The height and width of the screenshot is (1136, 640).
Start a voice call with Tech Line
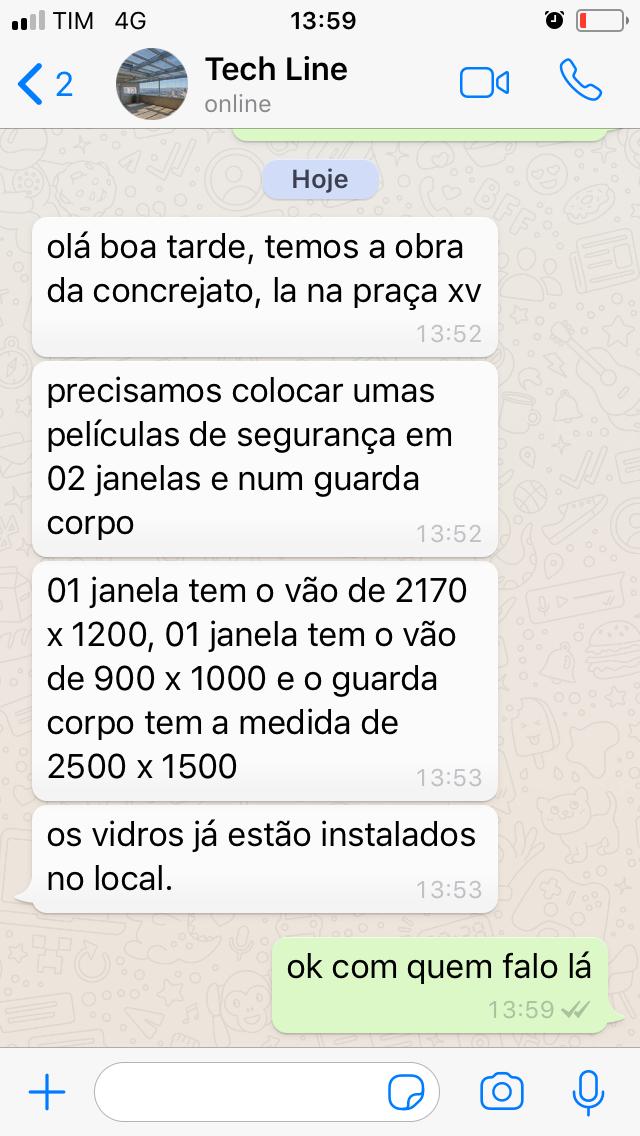pos(581,82)
